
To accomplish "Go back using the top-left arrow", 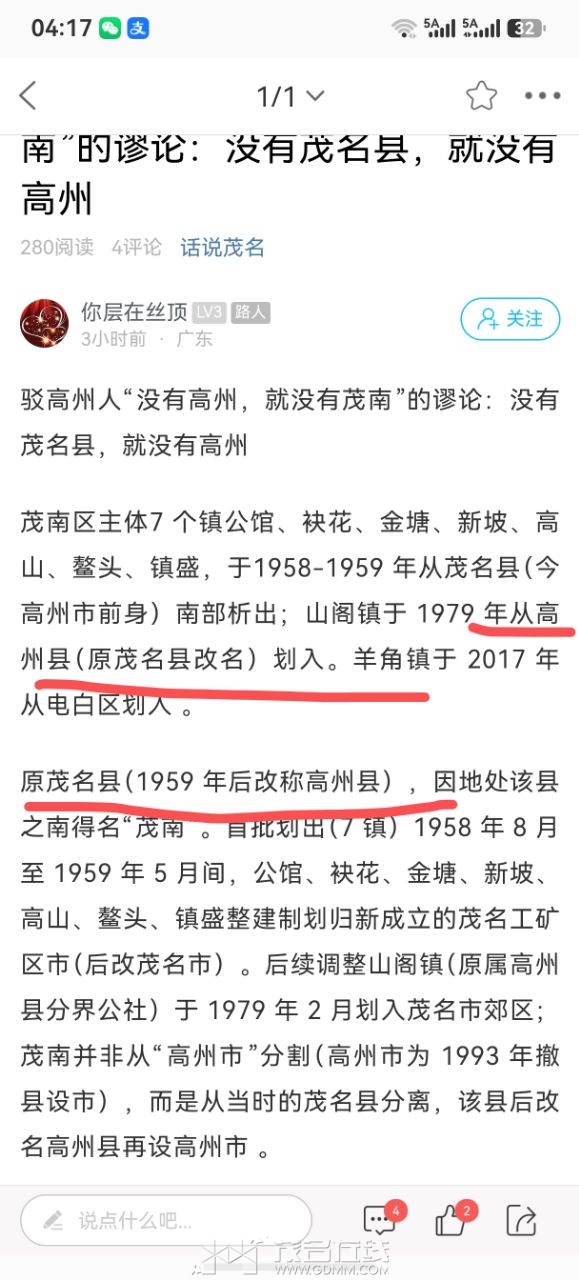I will (x=28, y=96).
